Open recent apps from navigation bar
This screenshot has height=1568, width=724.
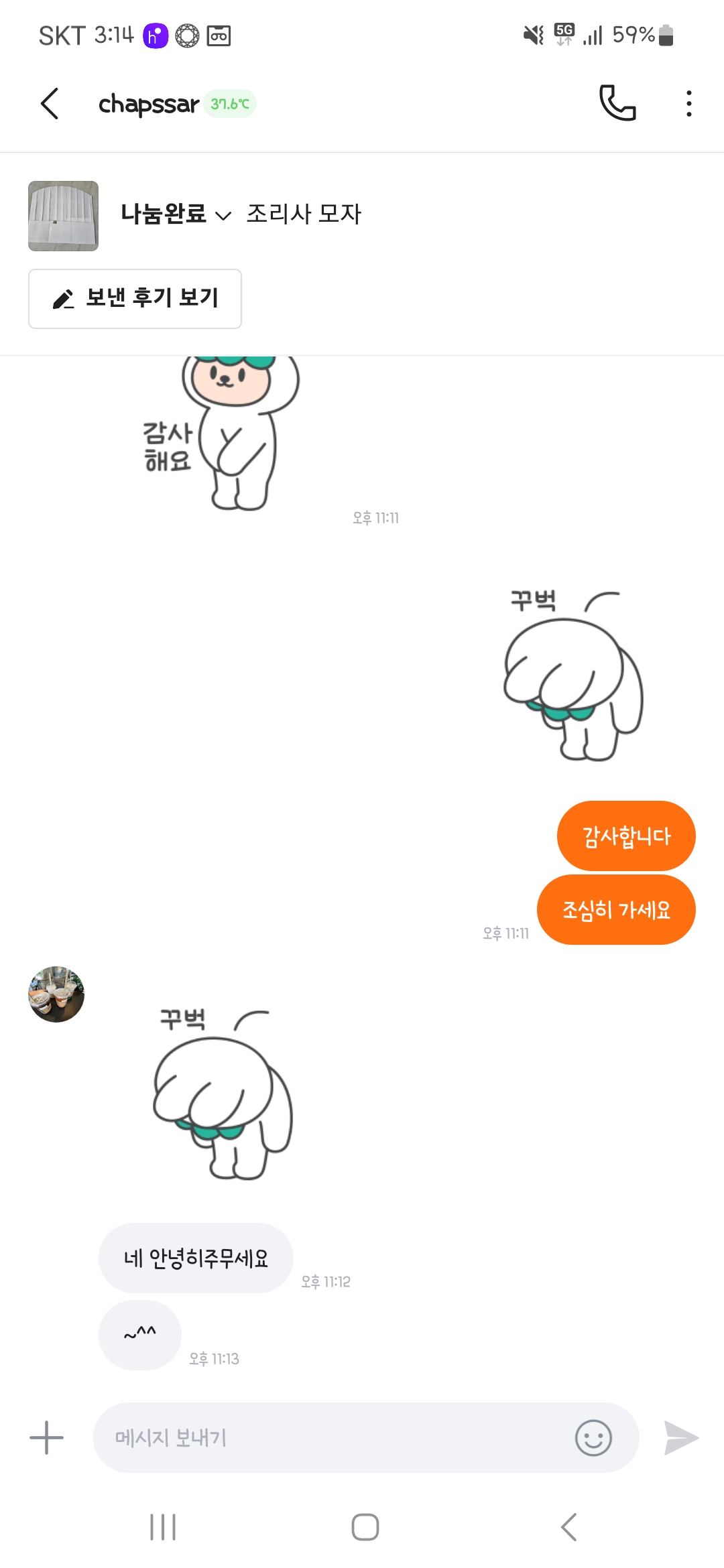coord(163,1527)
